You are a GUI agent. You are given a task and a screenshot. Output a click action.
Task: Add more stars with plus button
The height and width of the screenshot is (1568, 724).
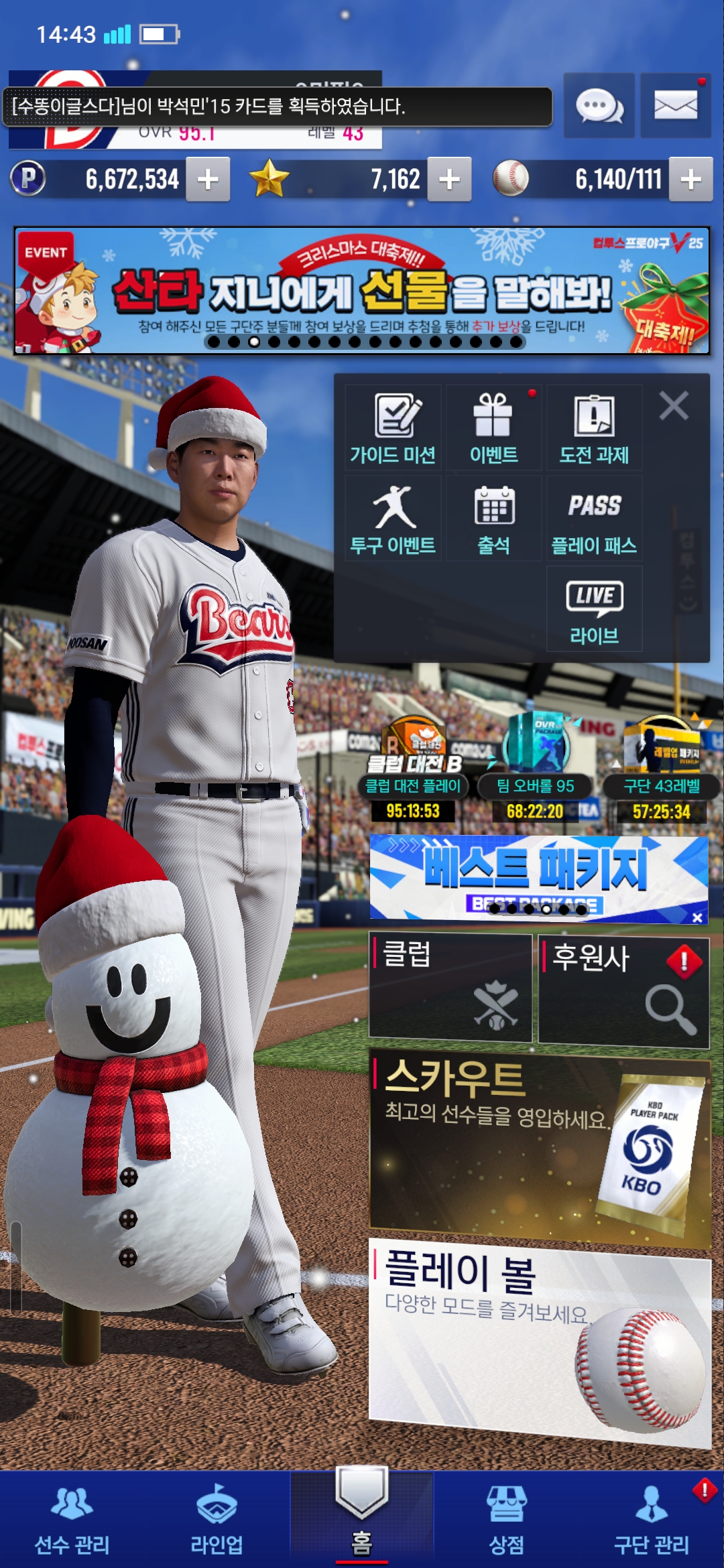point(449,180)
